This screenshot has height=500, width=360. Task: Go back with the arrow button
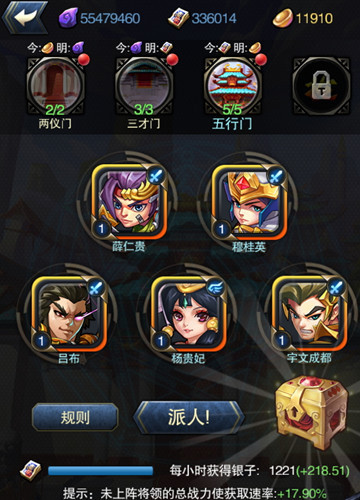coord(24,17)
